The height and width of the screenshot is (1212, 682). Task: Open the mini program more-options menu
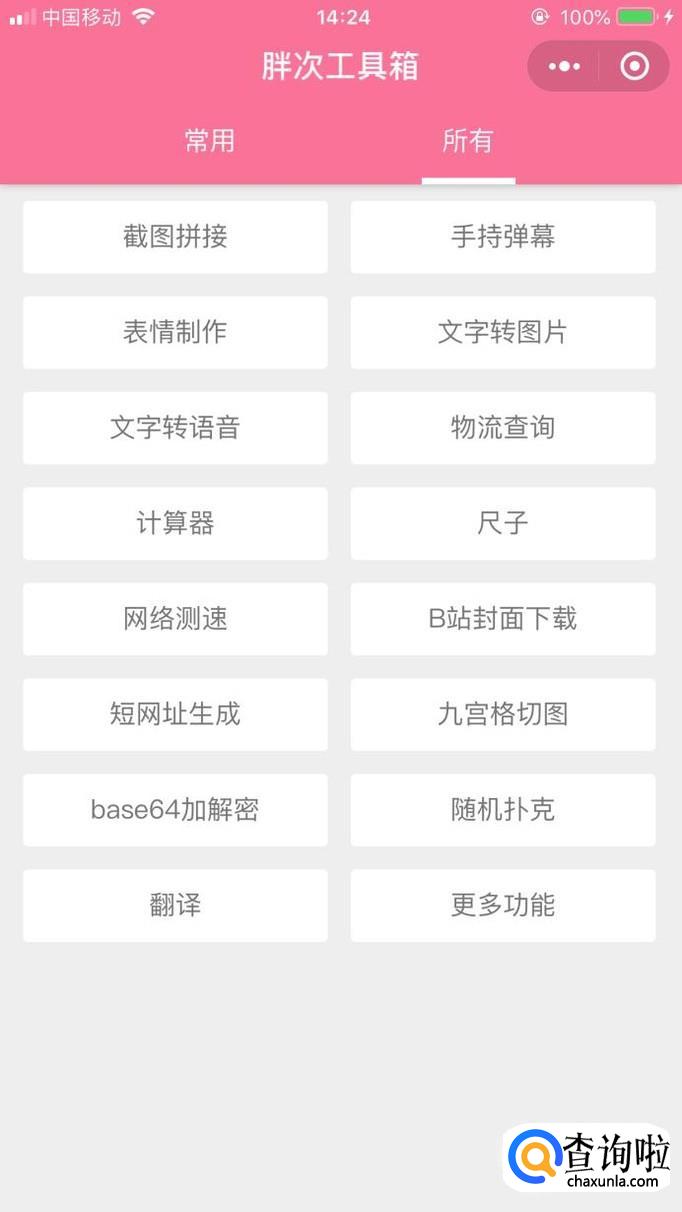(x=564, y=66)
